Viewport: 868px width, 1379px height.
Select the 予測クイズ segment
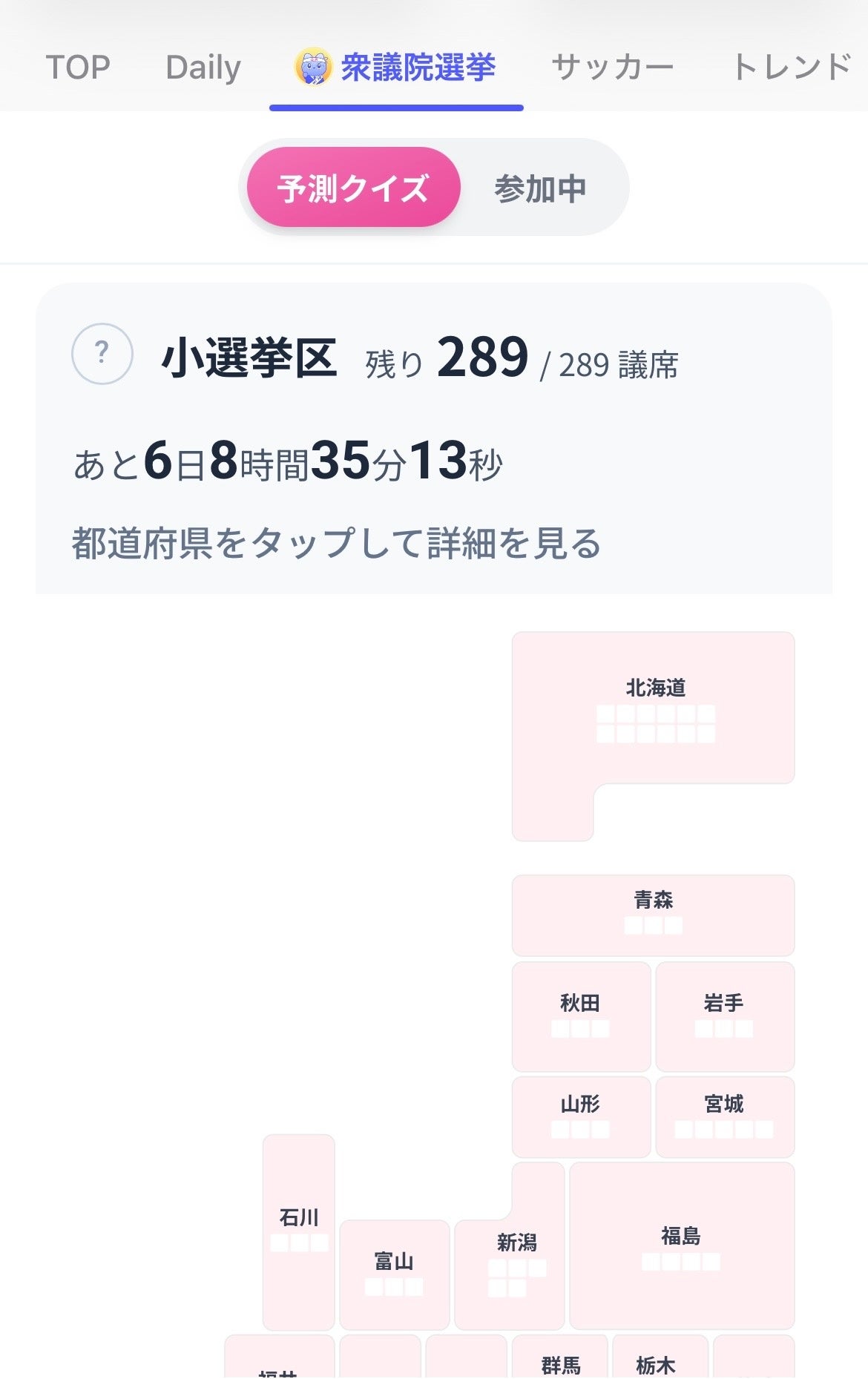[x=353, y=188]
